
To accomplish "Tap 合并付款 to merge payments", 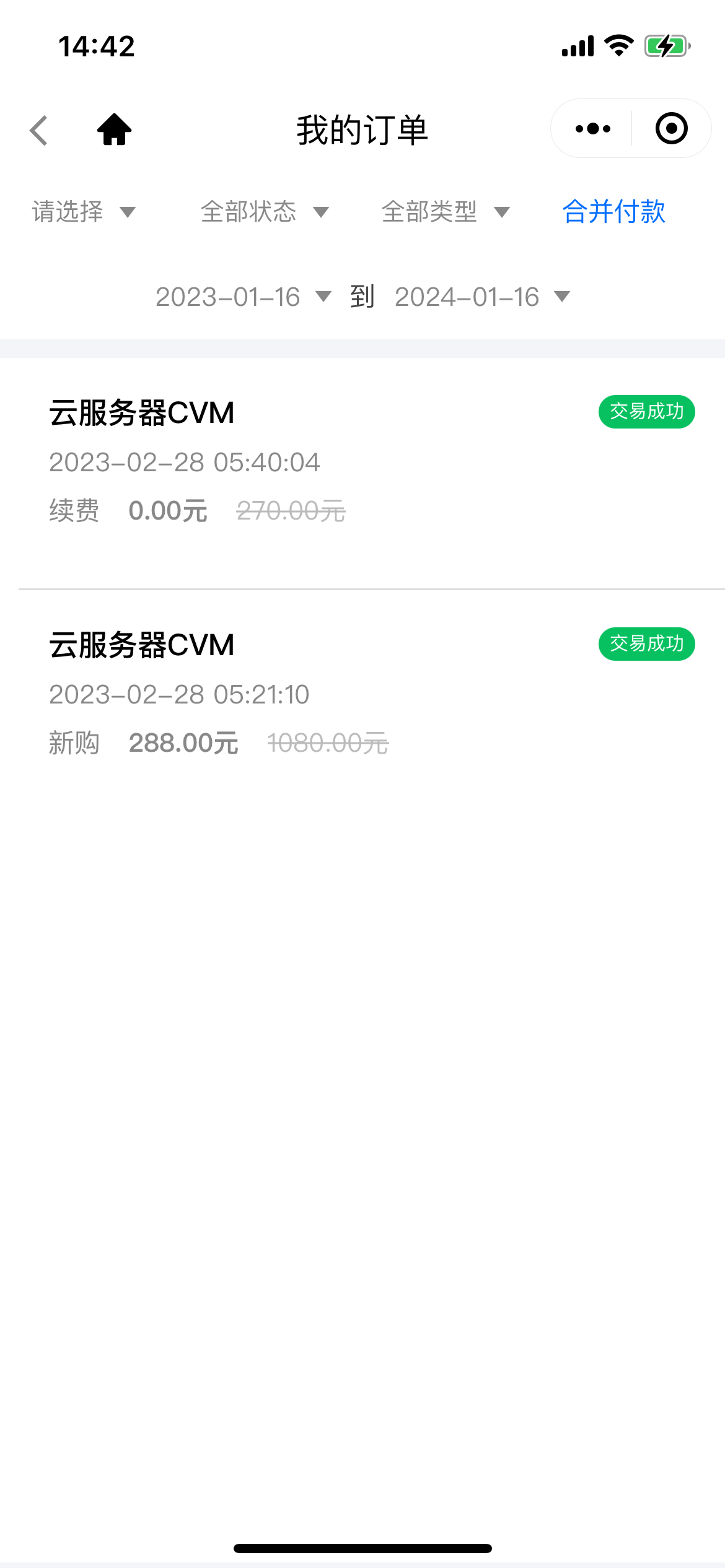I will (613, 212).
